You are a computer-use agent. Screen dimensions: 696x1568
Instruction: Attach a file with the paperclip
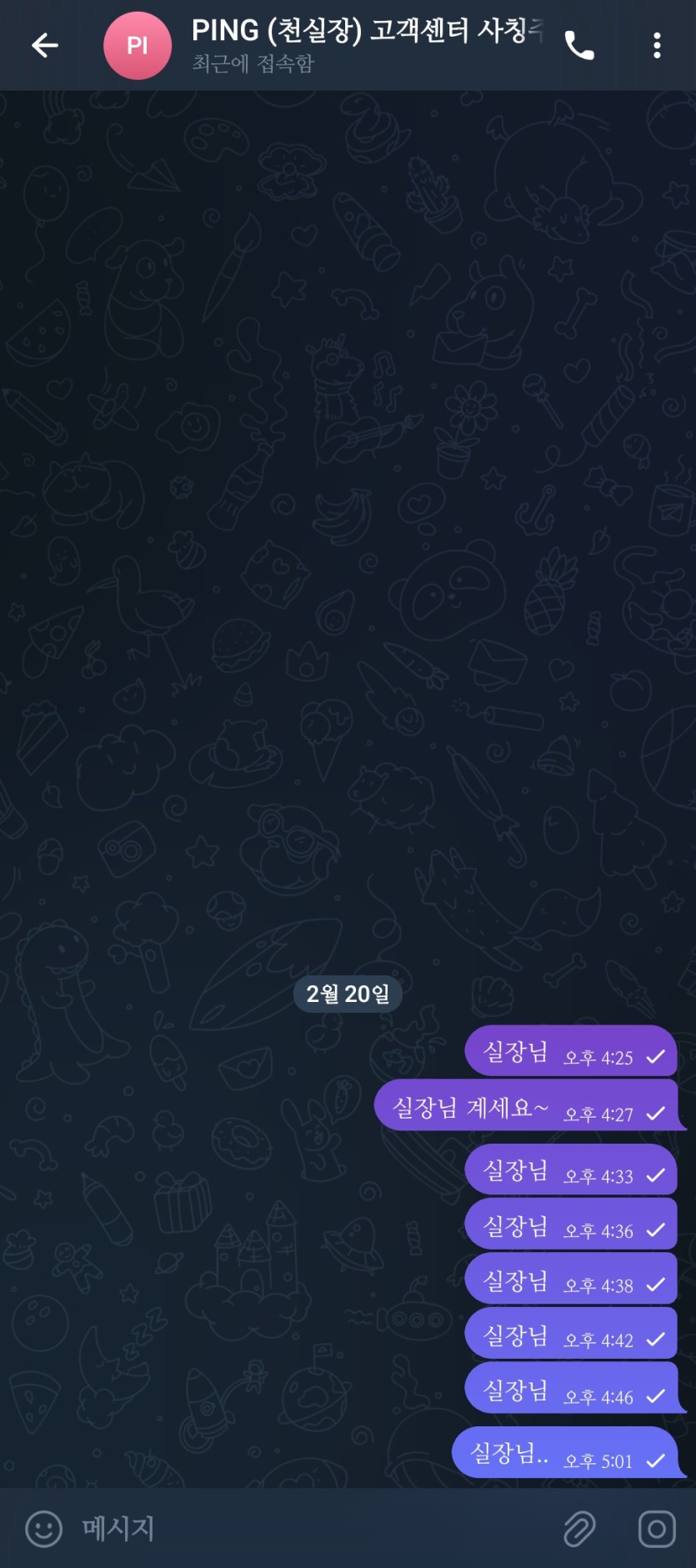point(579,1529)
